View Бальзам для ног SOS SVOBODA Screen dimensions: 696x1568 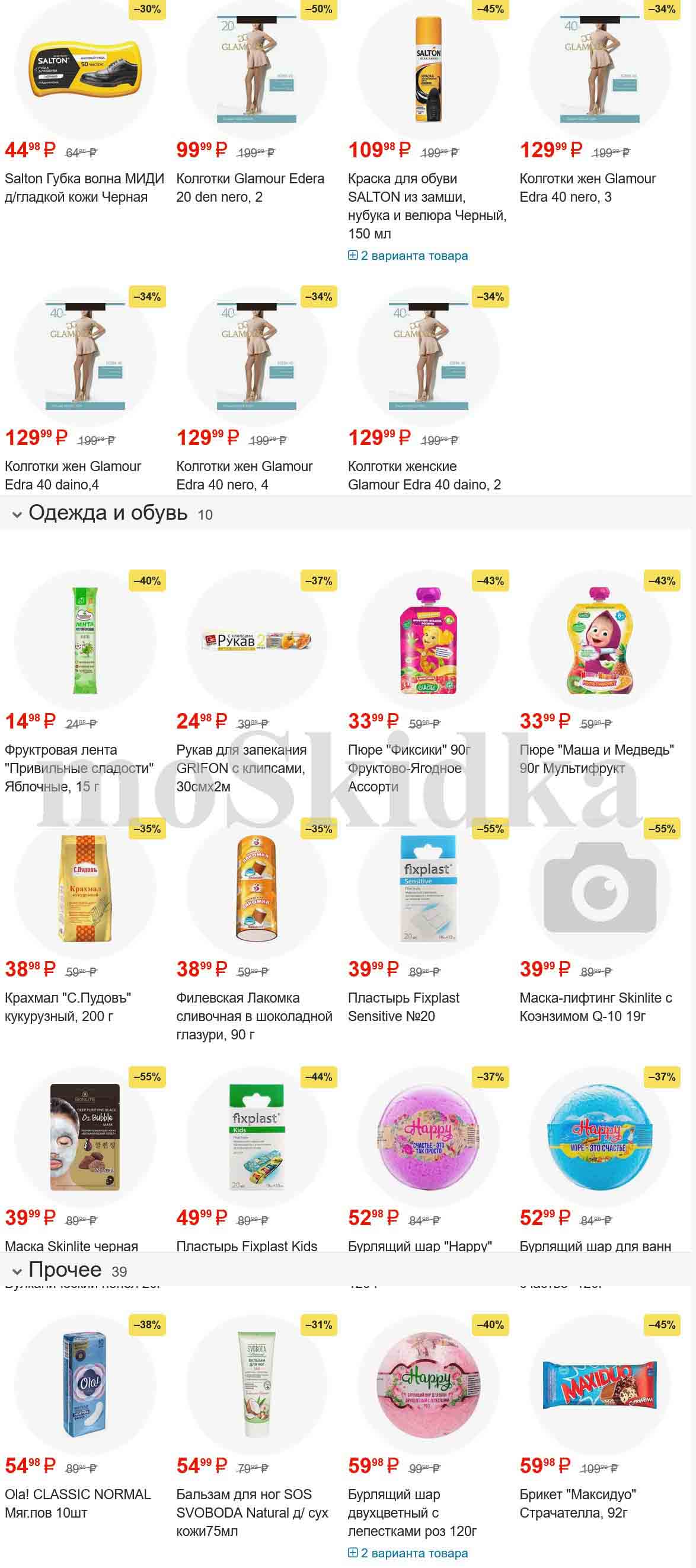pos(252,1512)
